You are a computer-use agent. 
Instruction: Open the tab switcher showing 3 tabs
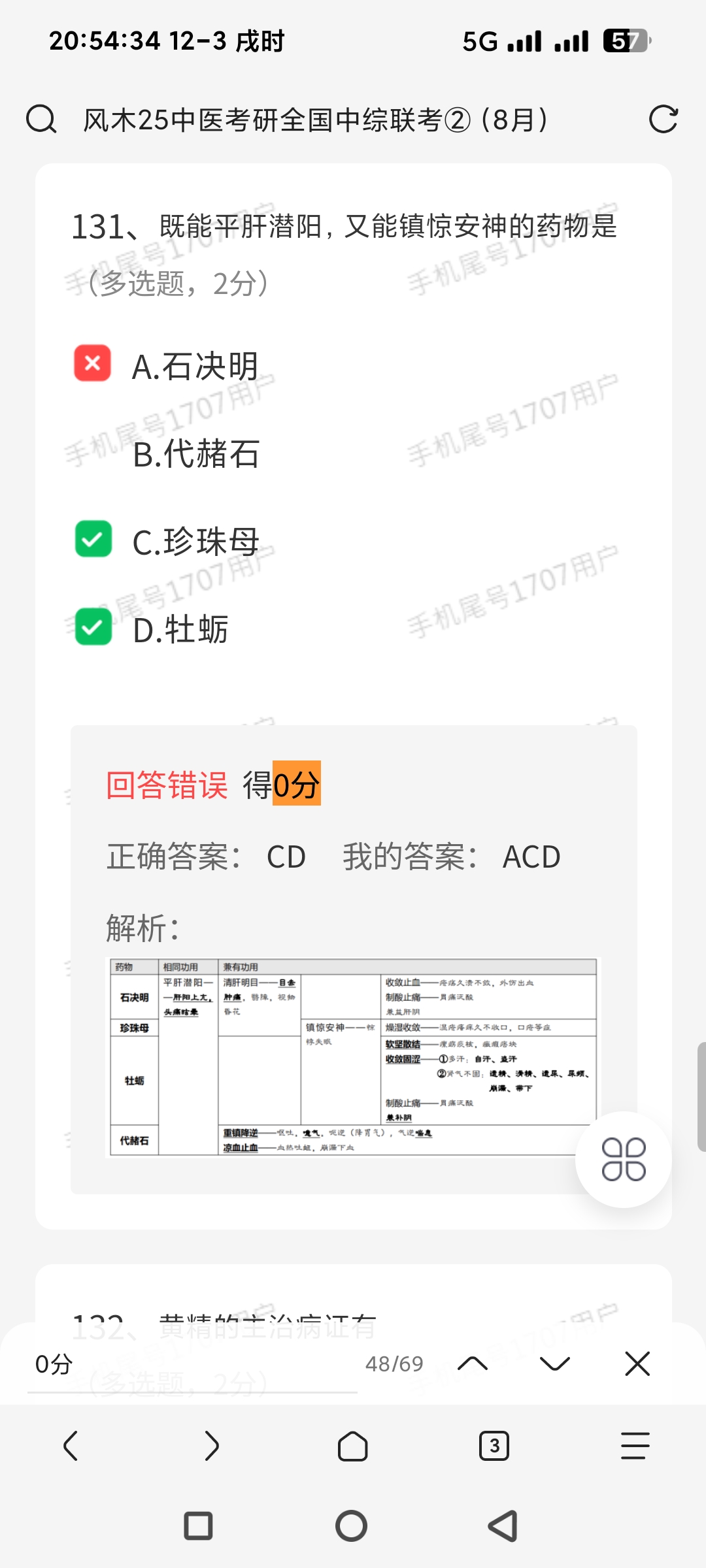point(494,1446)
